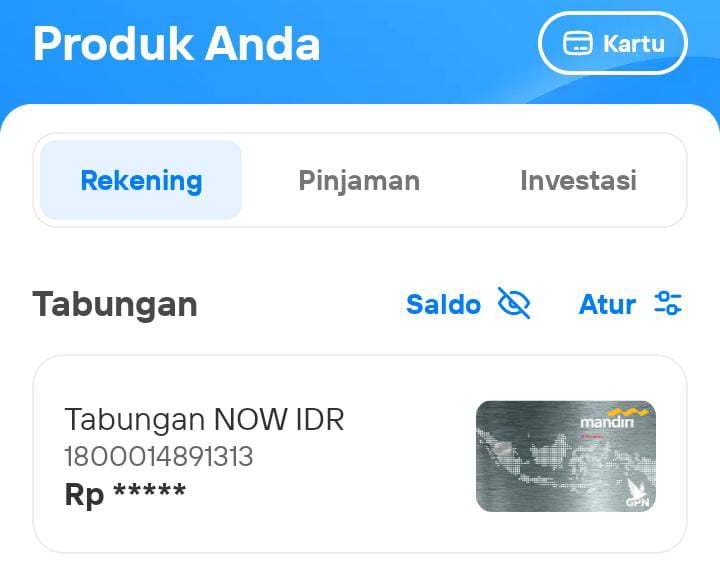720x569 pixels.
Task: Open the Kartu button
Action: 613,44
